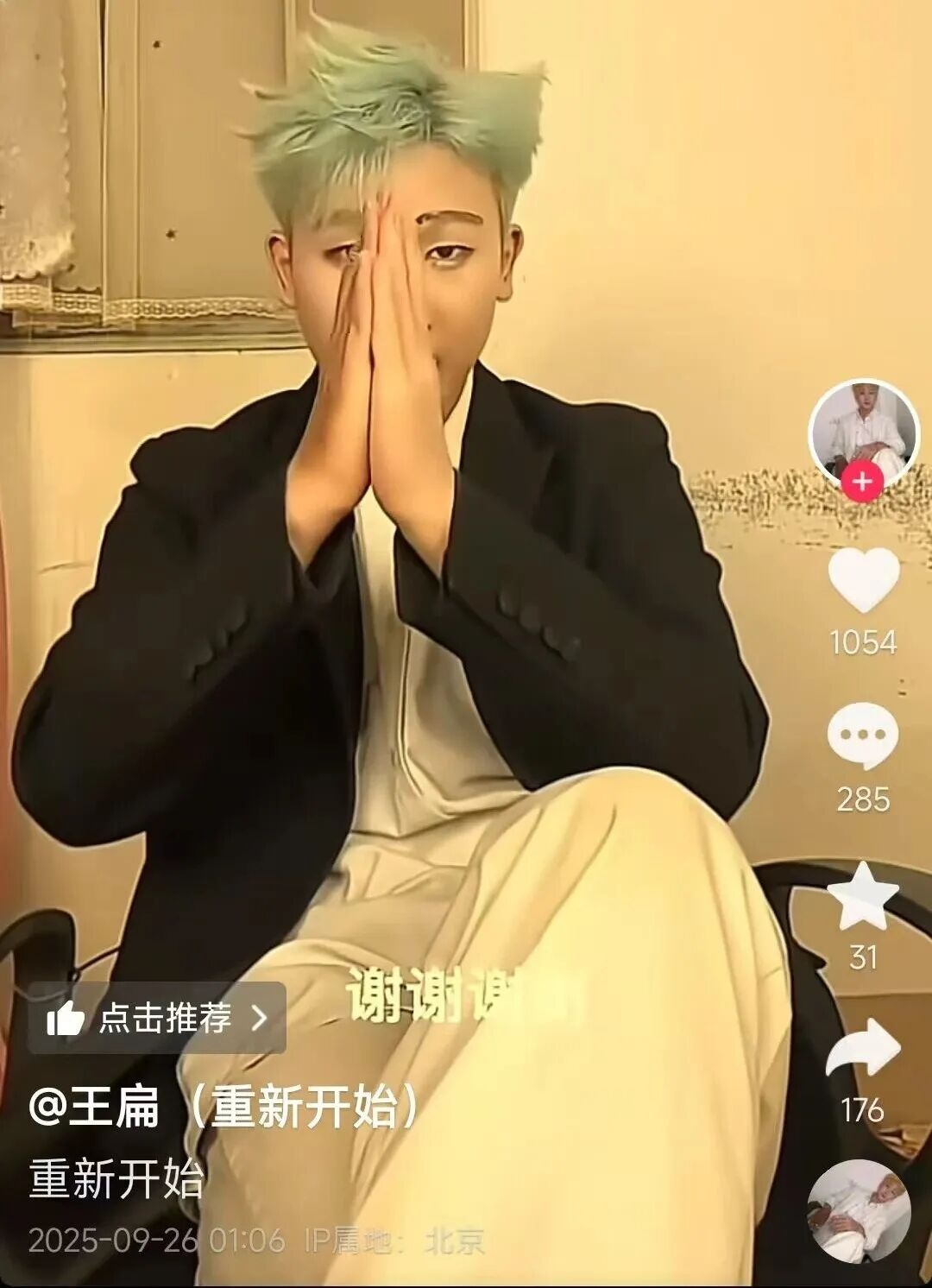
Task: Open the @王扁（重新开始） username link
Action: pyautogui.click(x=224, y=1106)
